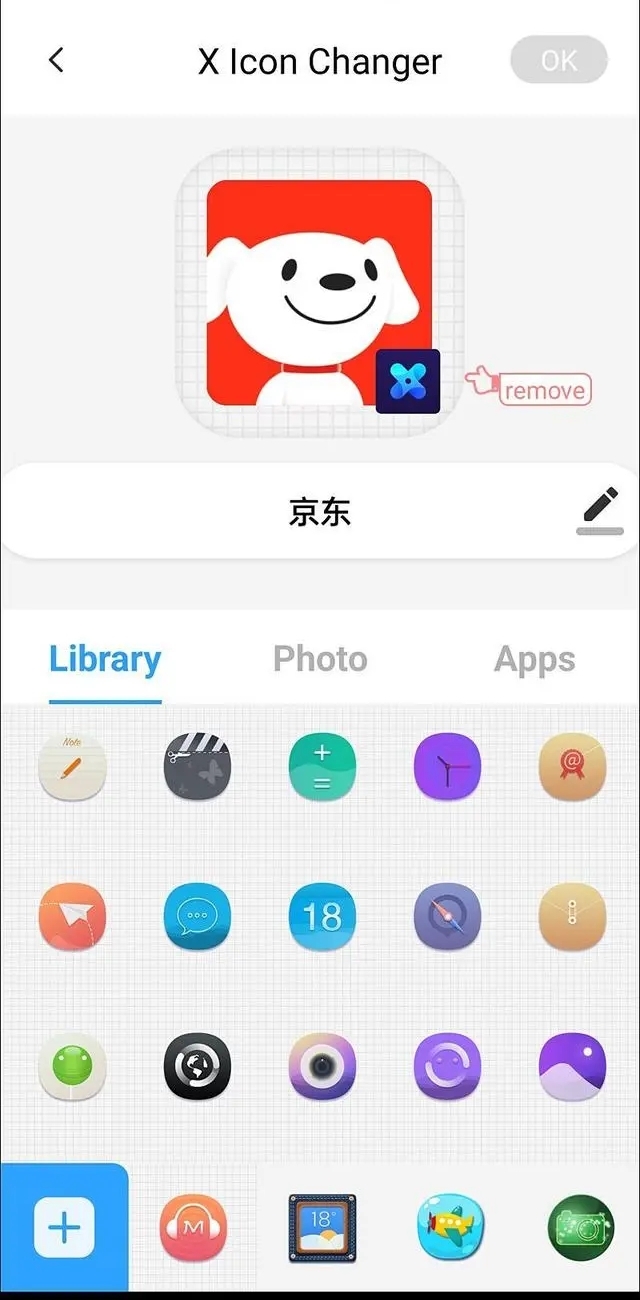Viewport: 640px width, 1300px height.
Task: Select the Library tab
Action: pyautogui.click(x=105, y=659)
